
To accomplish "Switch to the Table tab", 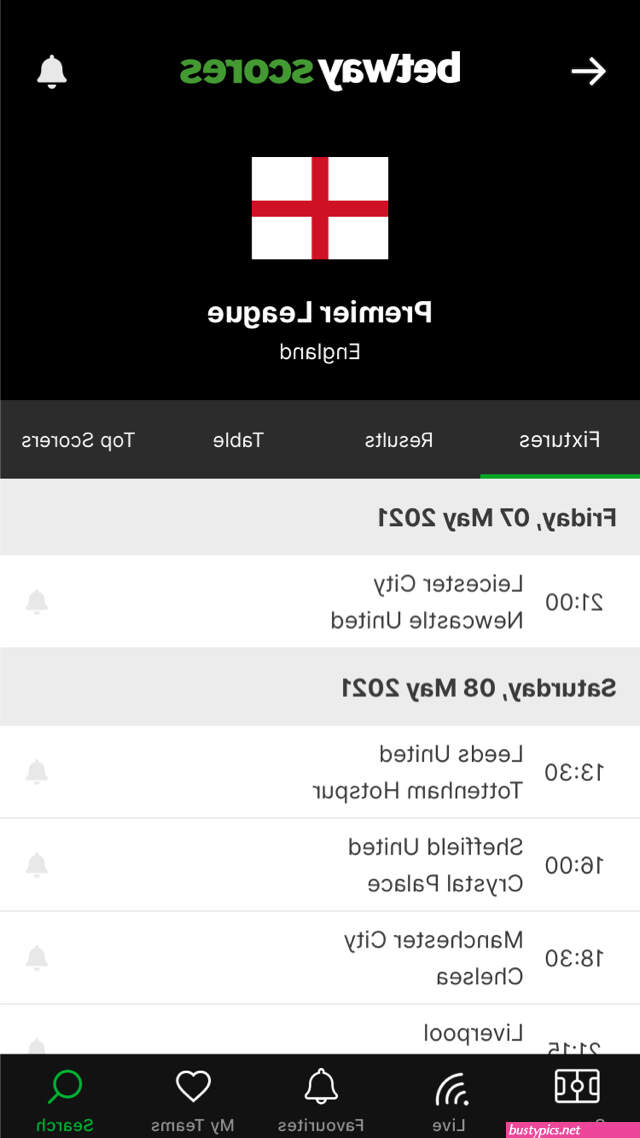I will (238, 440).
